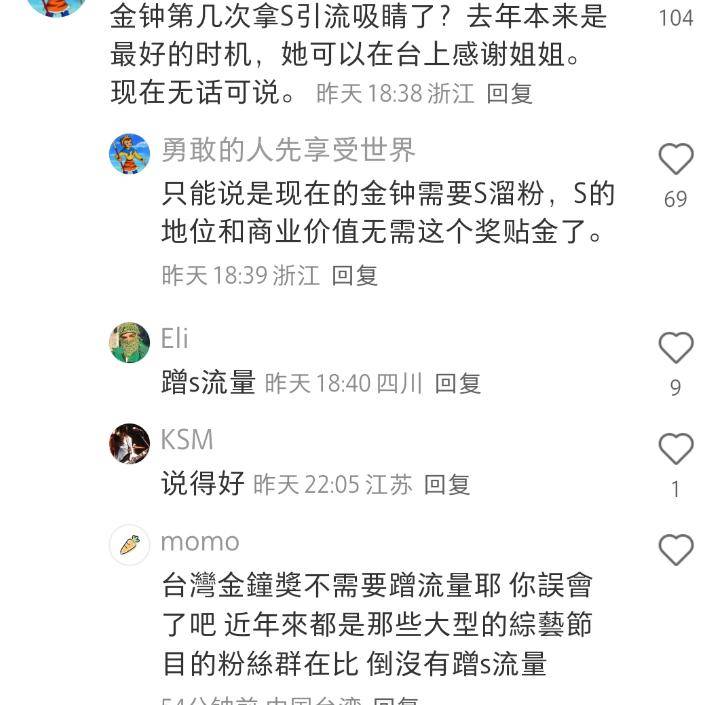
Task: Like KSM's comment
Action: 676,449
